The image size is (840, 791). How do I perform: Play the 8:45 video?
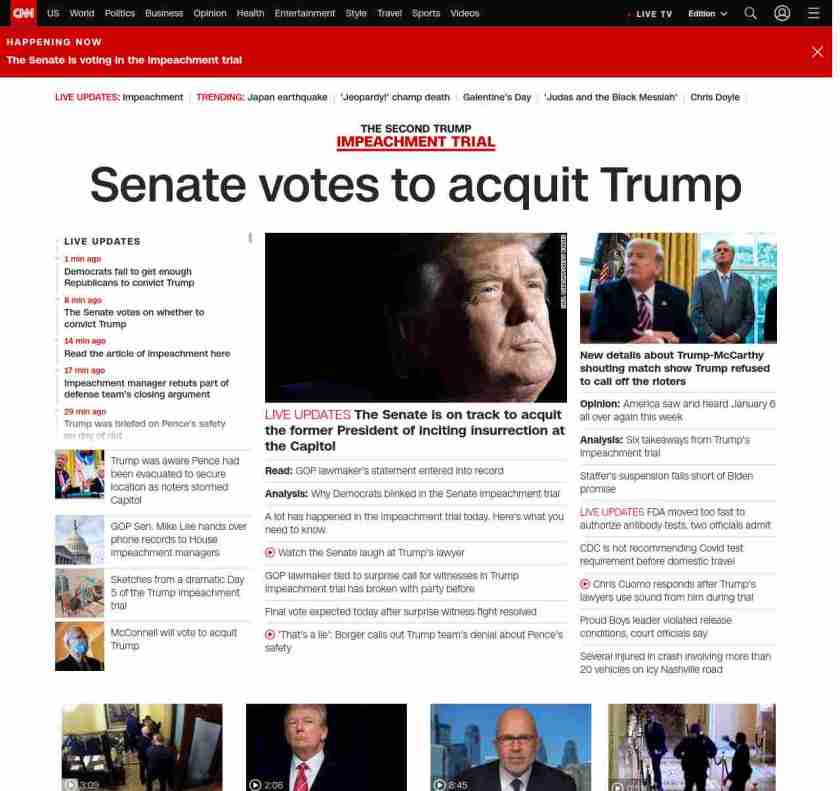coord(510,746)
